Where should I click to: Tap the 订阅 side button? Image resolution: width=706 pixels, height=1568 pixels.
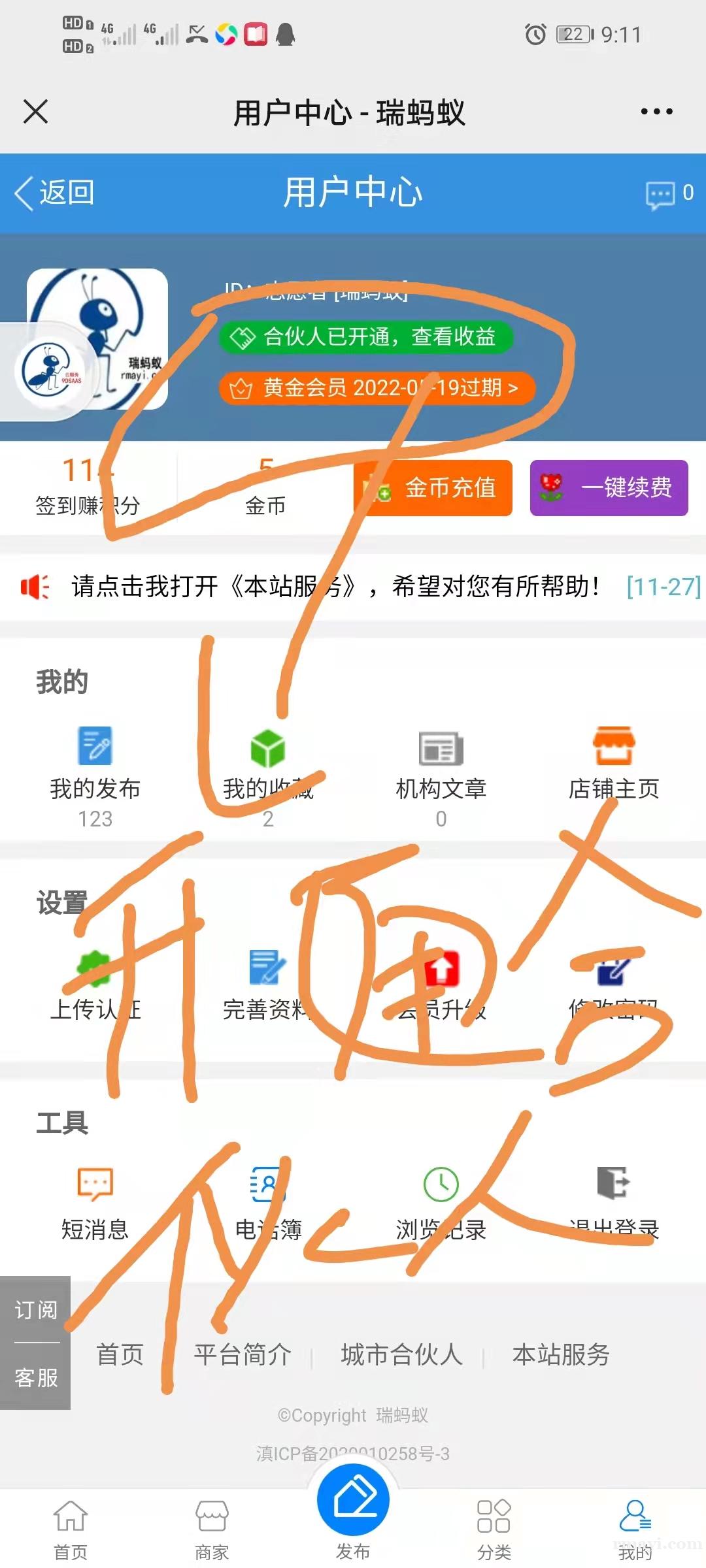36,1310
